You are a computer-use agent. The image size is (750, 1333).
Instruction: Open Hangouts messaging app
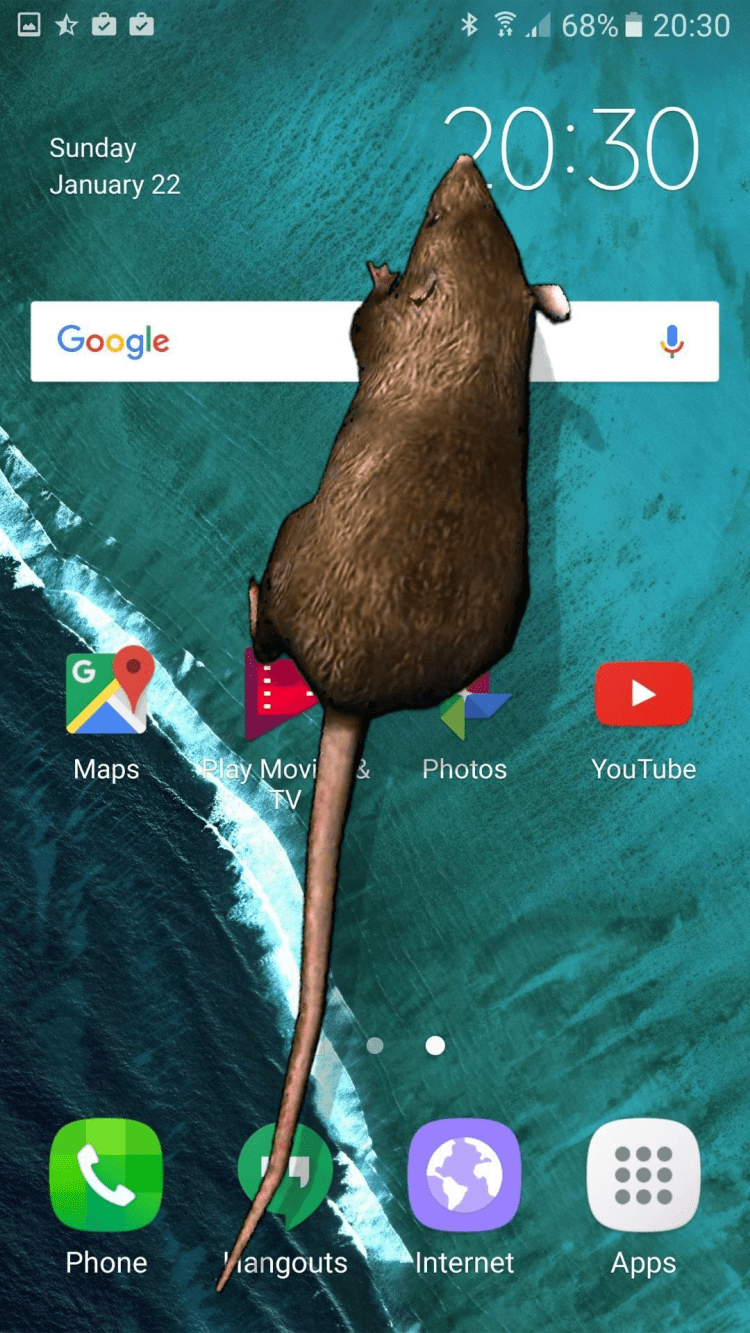click(x=300, y=1175)
